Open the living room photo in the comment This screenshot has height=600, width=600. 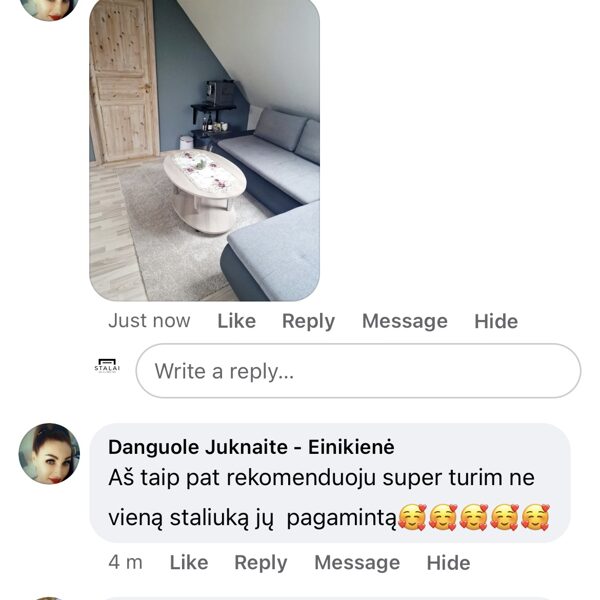(204, 150)
